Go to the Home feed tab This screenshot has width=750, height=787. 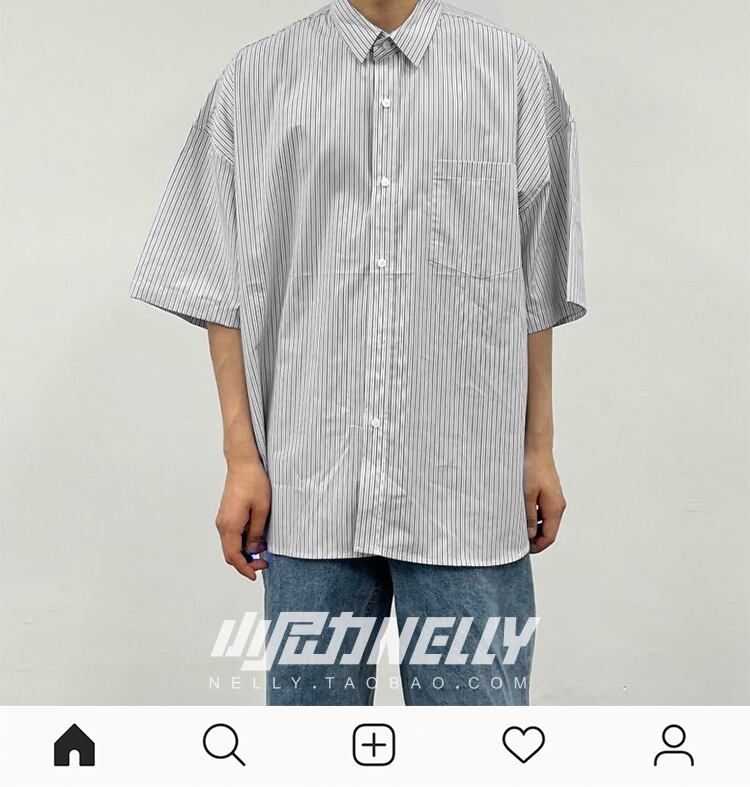74,744
